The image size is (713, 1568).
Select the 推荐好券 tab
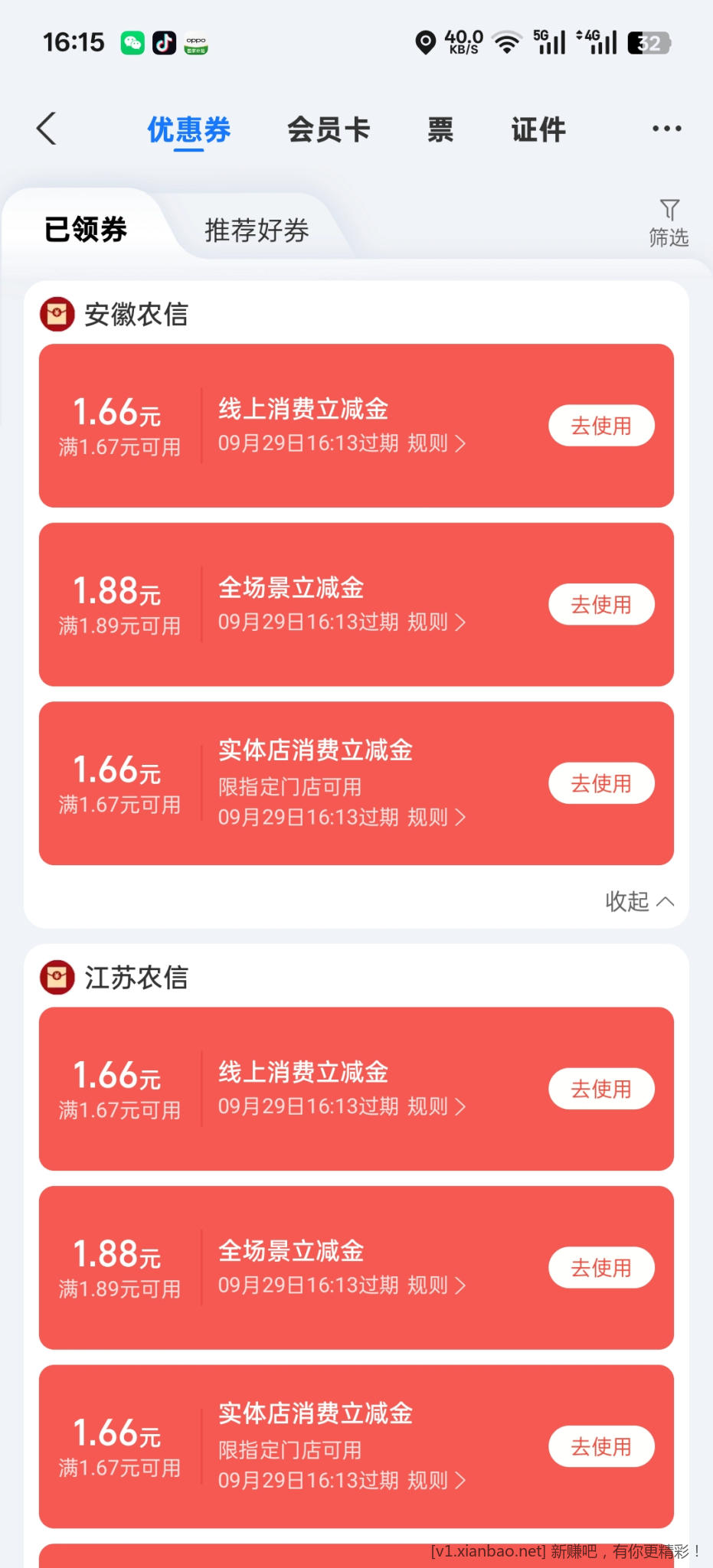click(x=257, y=230)
